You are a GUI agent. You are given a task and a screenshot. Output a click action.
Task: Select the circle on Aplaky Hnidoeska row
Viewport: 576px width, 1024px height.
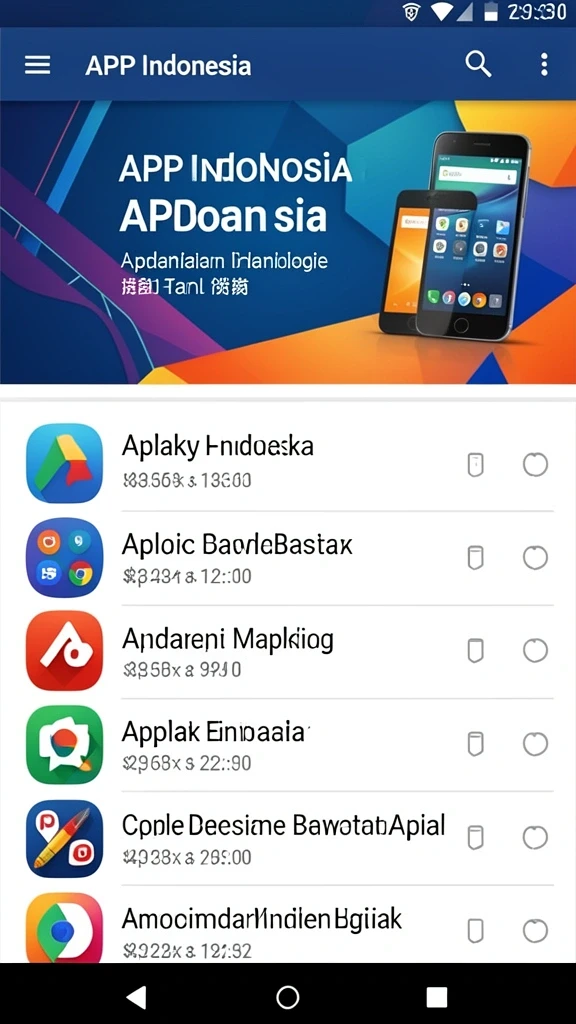click(x=536, y=465)
